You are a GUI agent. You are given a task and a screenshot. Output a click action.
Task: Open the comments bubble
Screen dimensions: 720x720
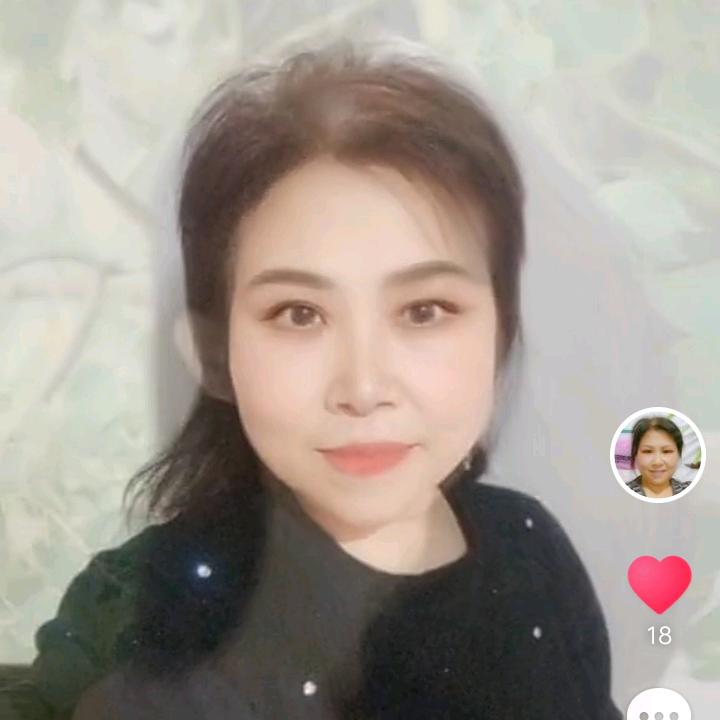click(x=659, y=704)
